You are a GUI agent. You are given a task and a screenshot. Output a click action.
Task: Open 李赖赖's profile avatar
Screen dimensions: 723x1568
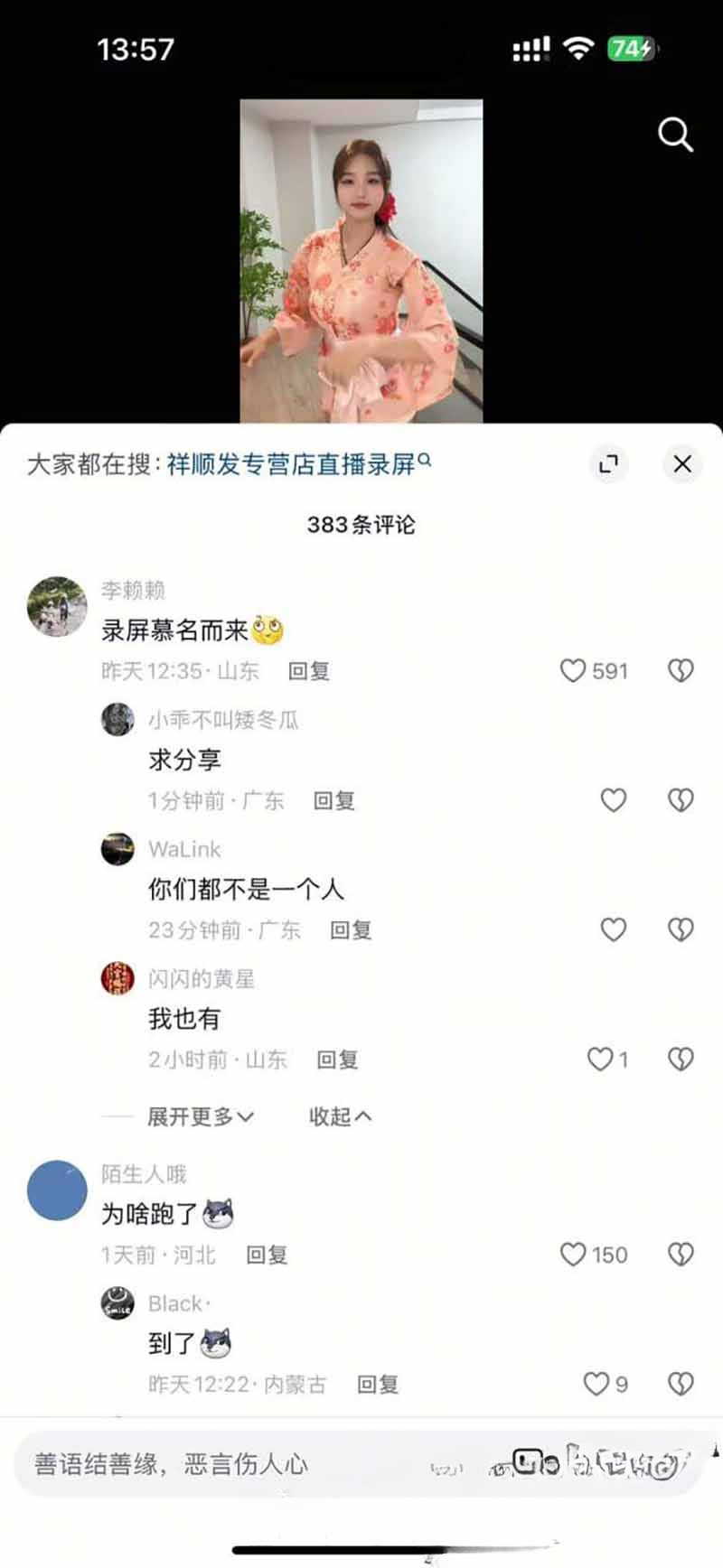point(57,606)
